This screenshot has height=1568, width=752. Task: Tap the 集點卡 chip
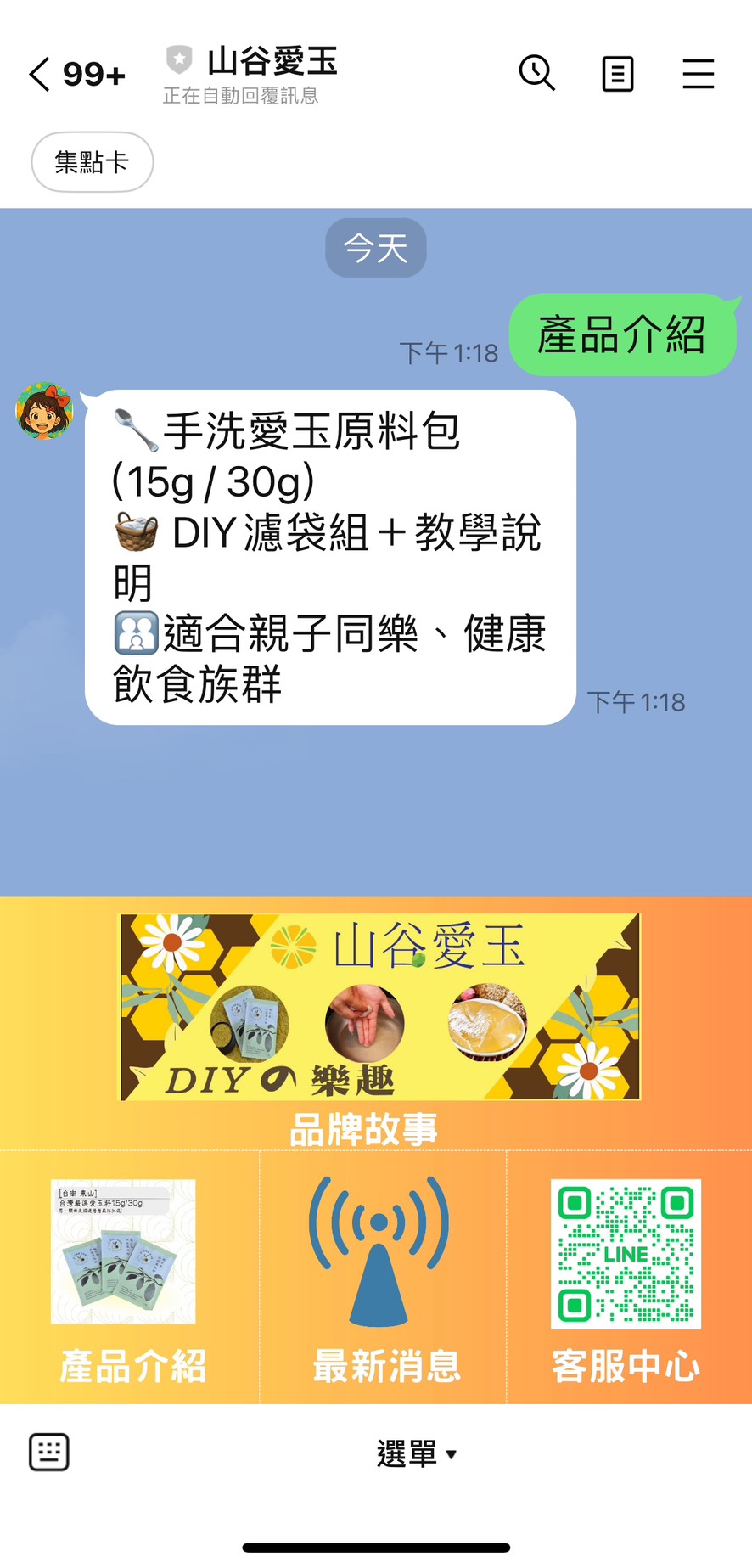[93, 161]
